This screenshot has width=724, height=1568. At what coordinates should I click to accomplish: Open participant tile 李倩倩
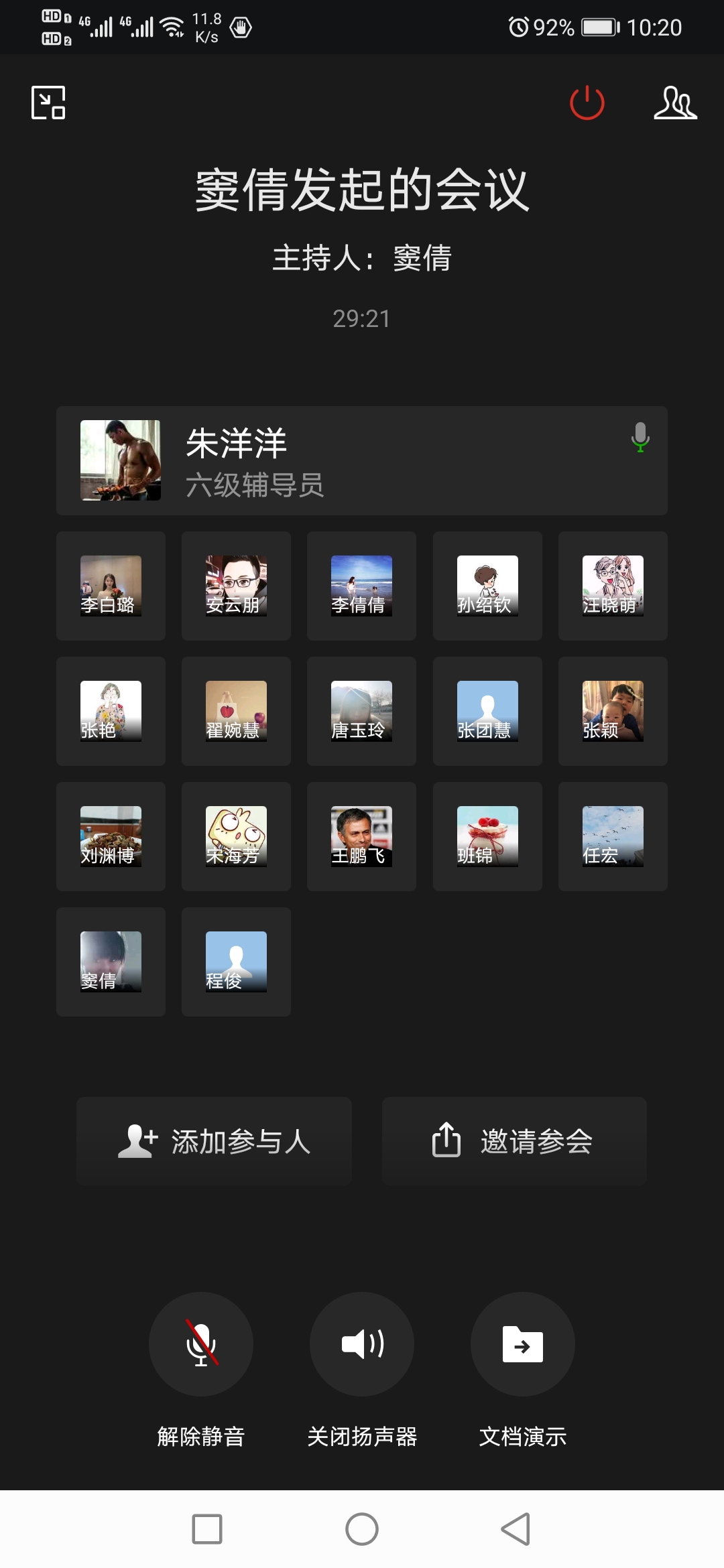tap(361, 586)
